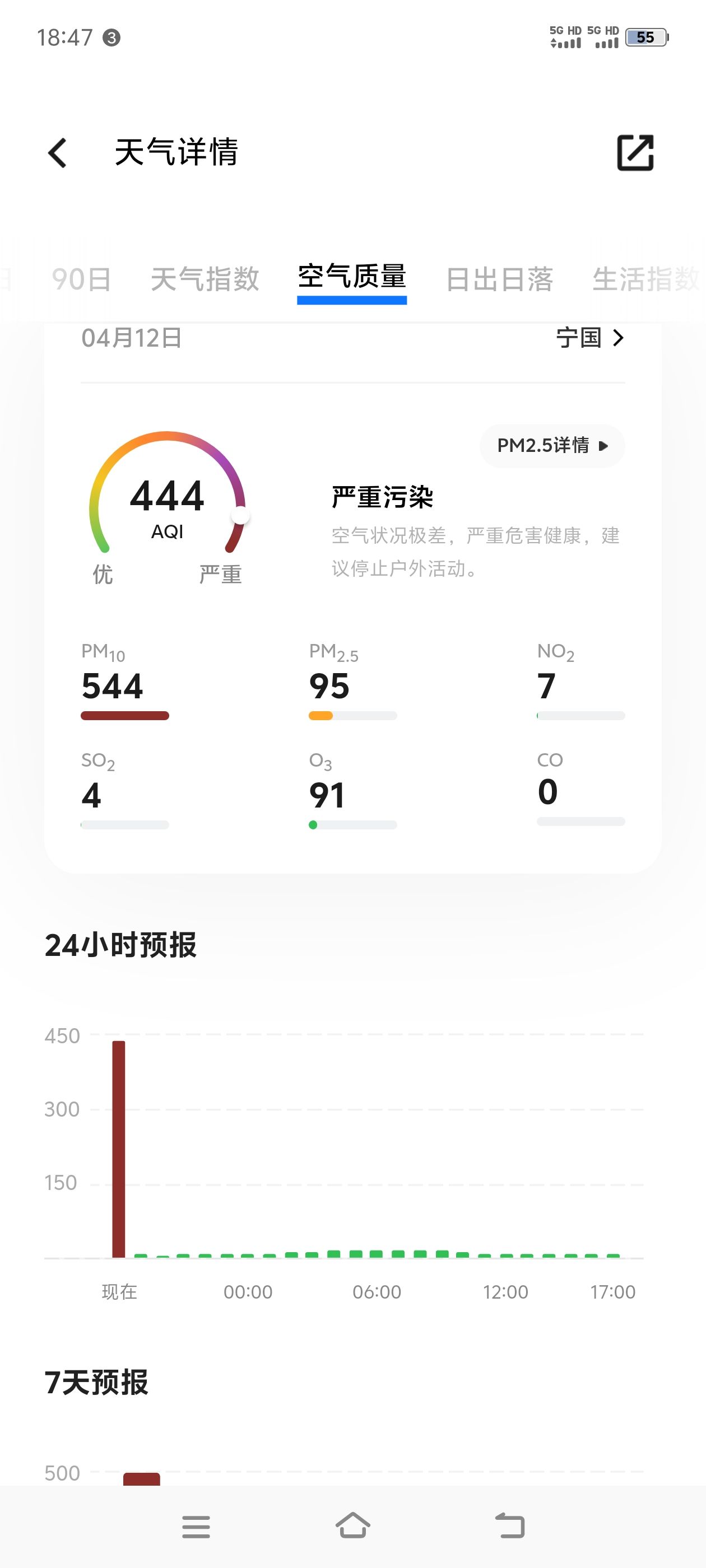
Task: Open PM2.5详情 details
Action: point(552,446)
